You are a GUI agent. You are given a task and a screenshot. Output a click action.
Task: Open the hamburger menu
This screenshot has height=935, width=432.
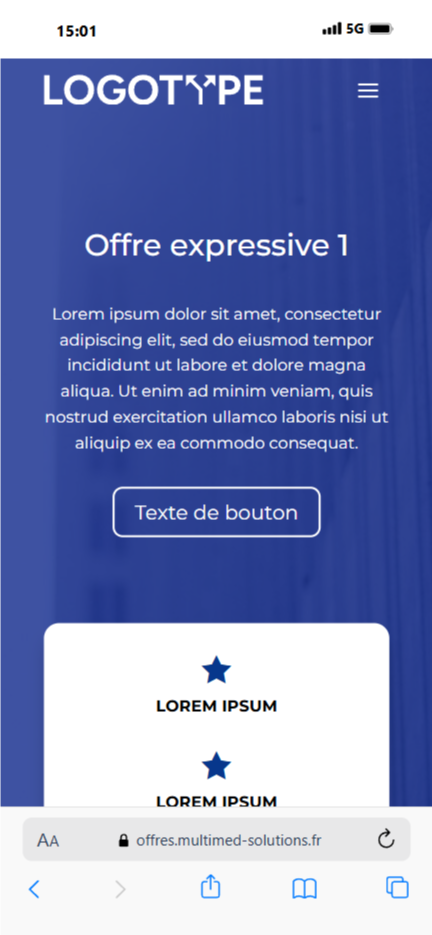pos(368,91)
